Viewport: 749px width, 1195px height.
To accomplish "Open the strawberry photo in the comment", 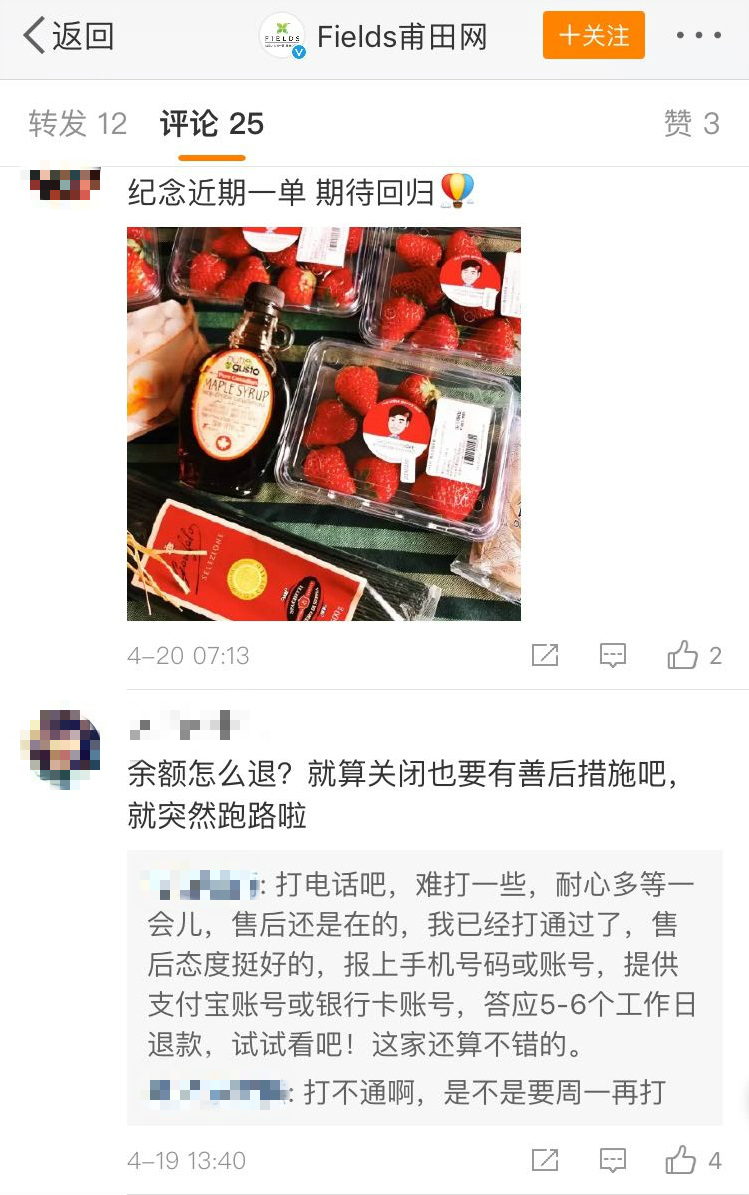I will coord(323,423).
